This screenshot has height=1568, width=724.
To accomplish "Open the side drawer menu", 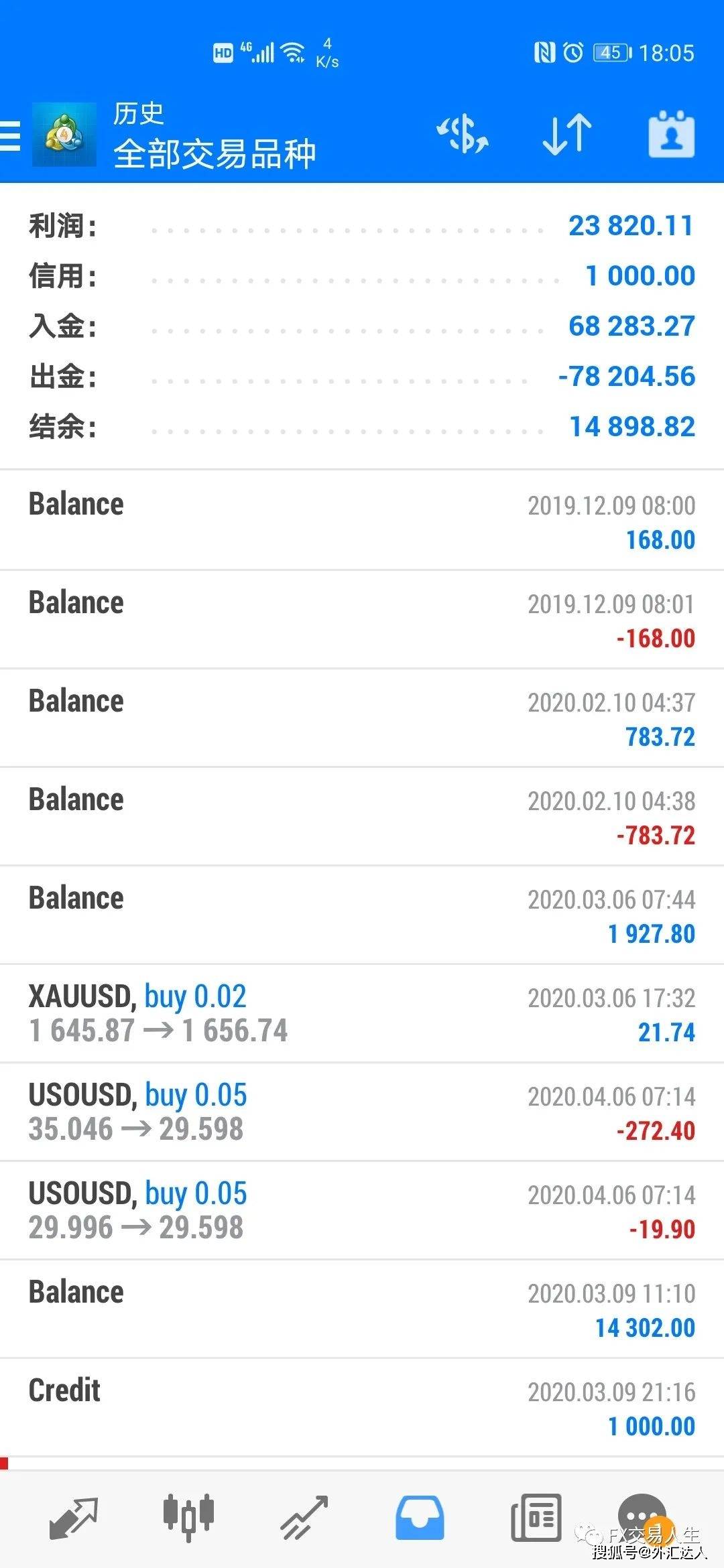I will point(11,135).
